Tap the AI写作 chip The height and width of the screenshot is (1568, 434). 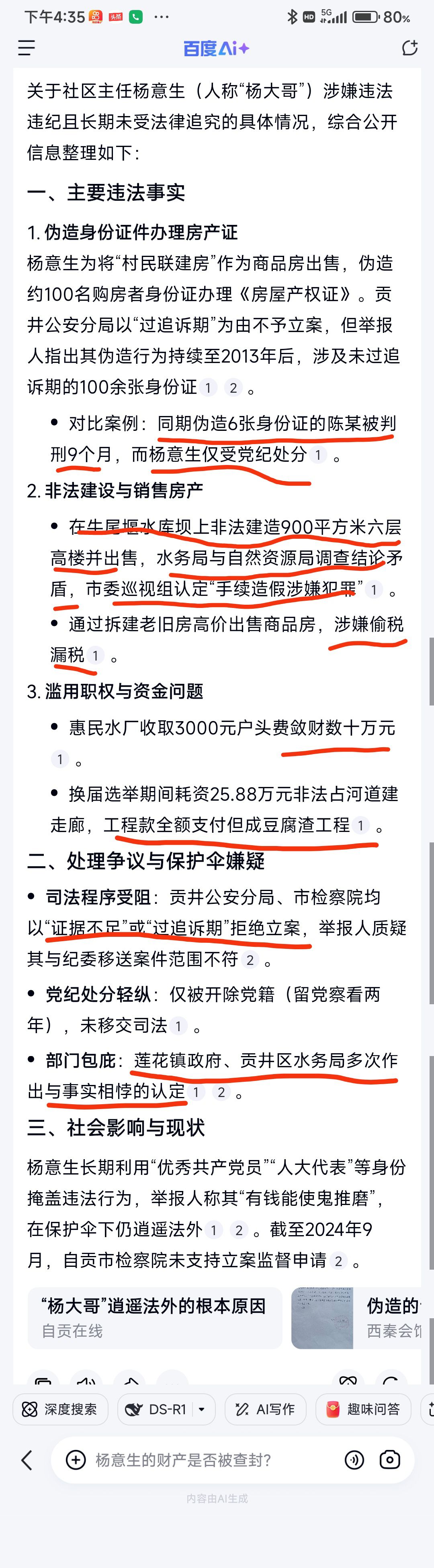tap(265, 1409)
